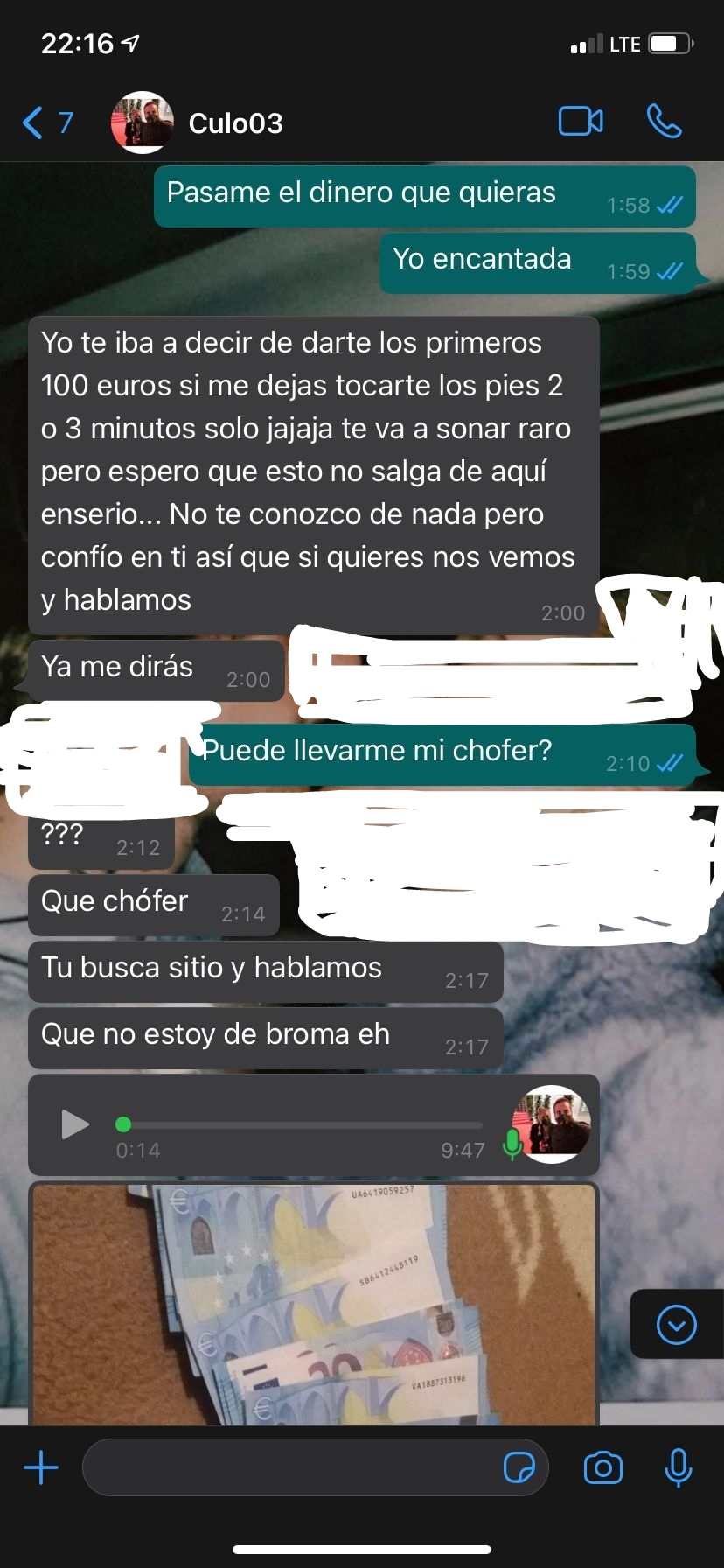Image resolution: width=724 pixels, height=1568 pixels.
Task: Focus the message text field
Action: tap(289, 1467)
